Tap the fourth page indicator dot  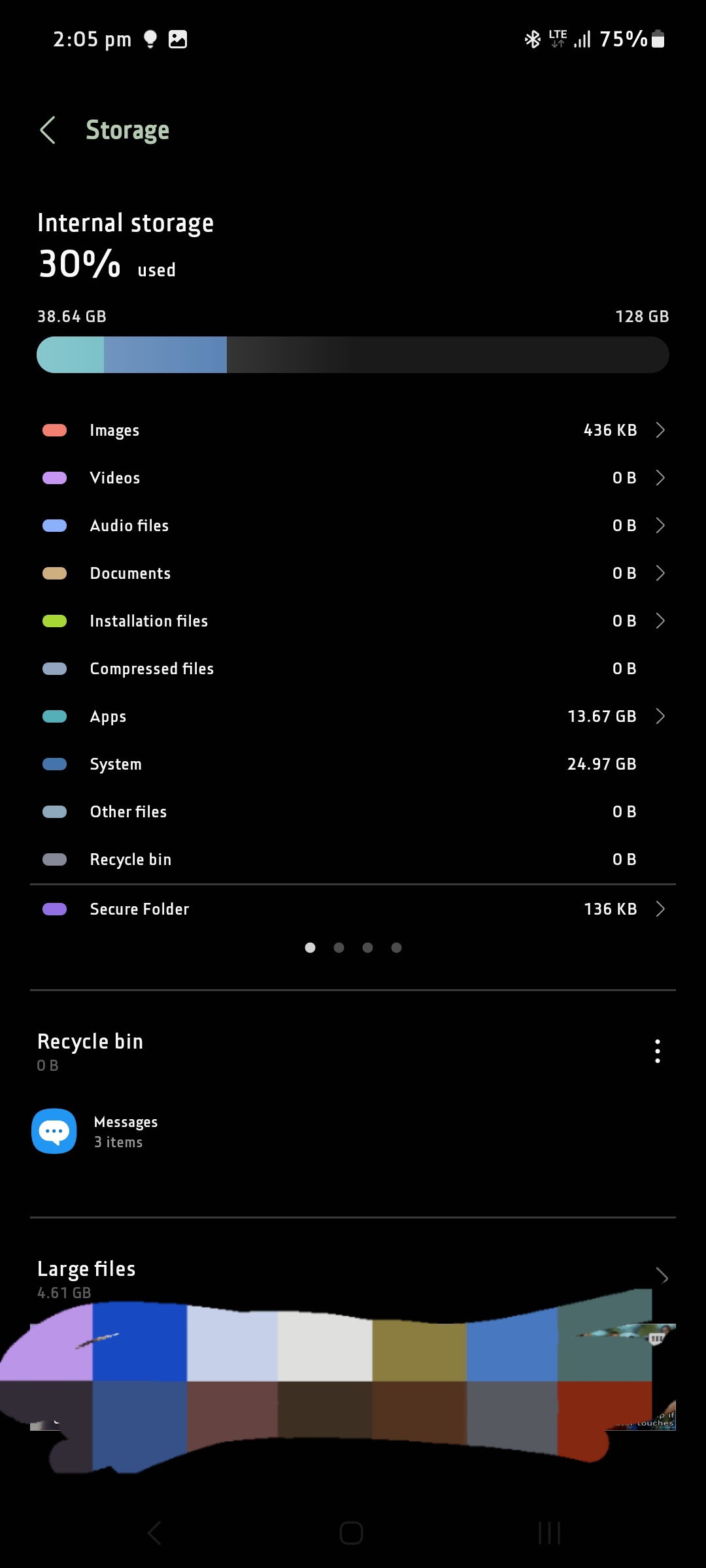396,947
